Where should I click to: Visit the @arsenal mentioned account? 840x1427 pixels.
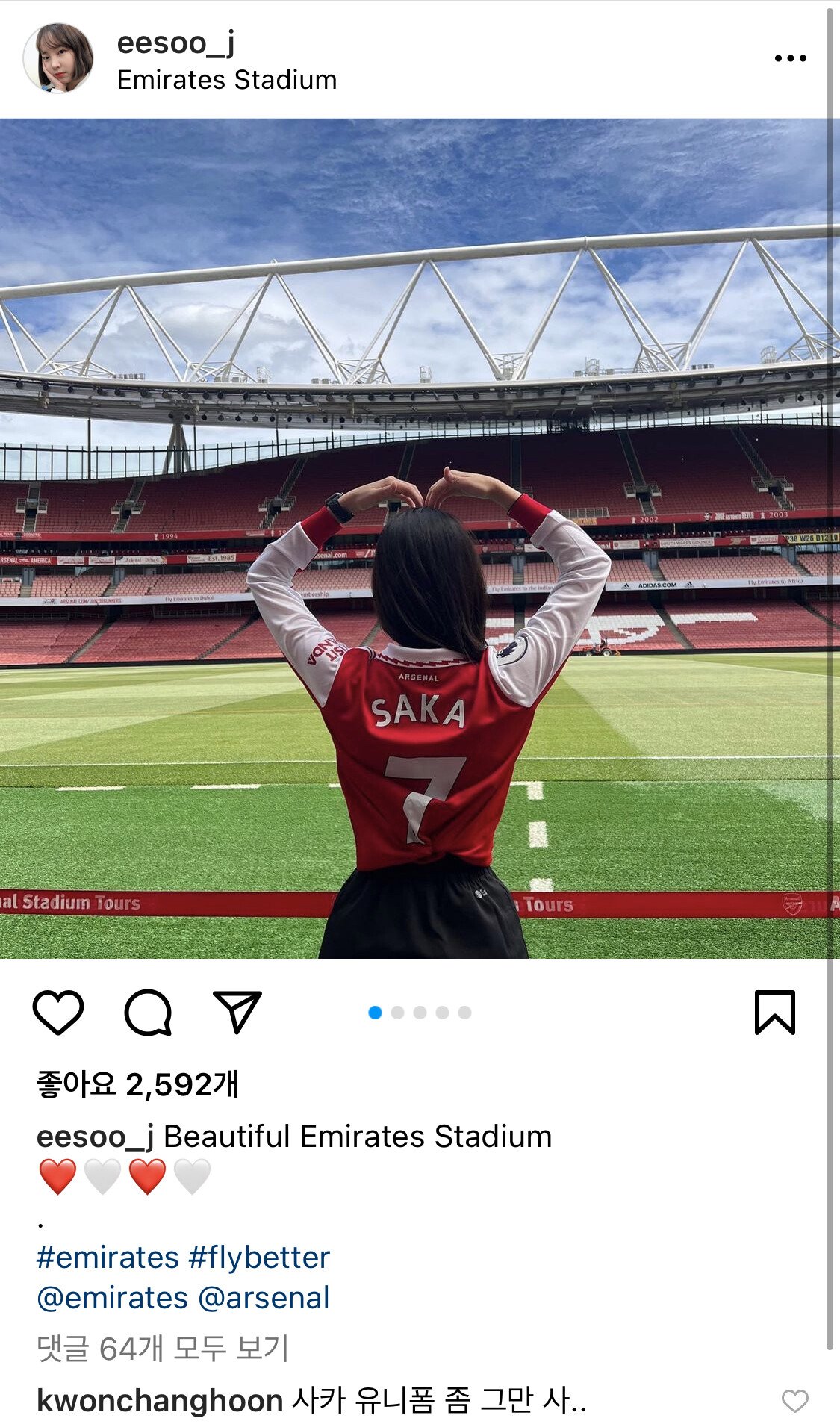pos(264,1298)
